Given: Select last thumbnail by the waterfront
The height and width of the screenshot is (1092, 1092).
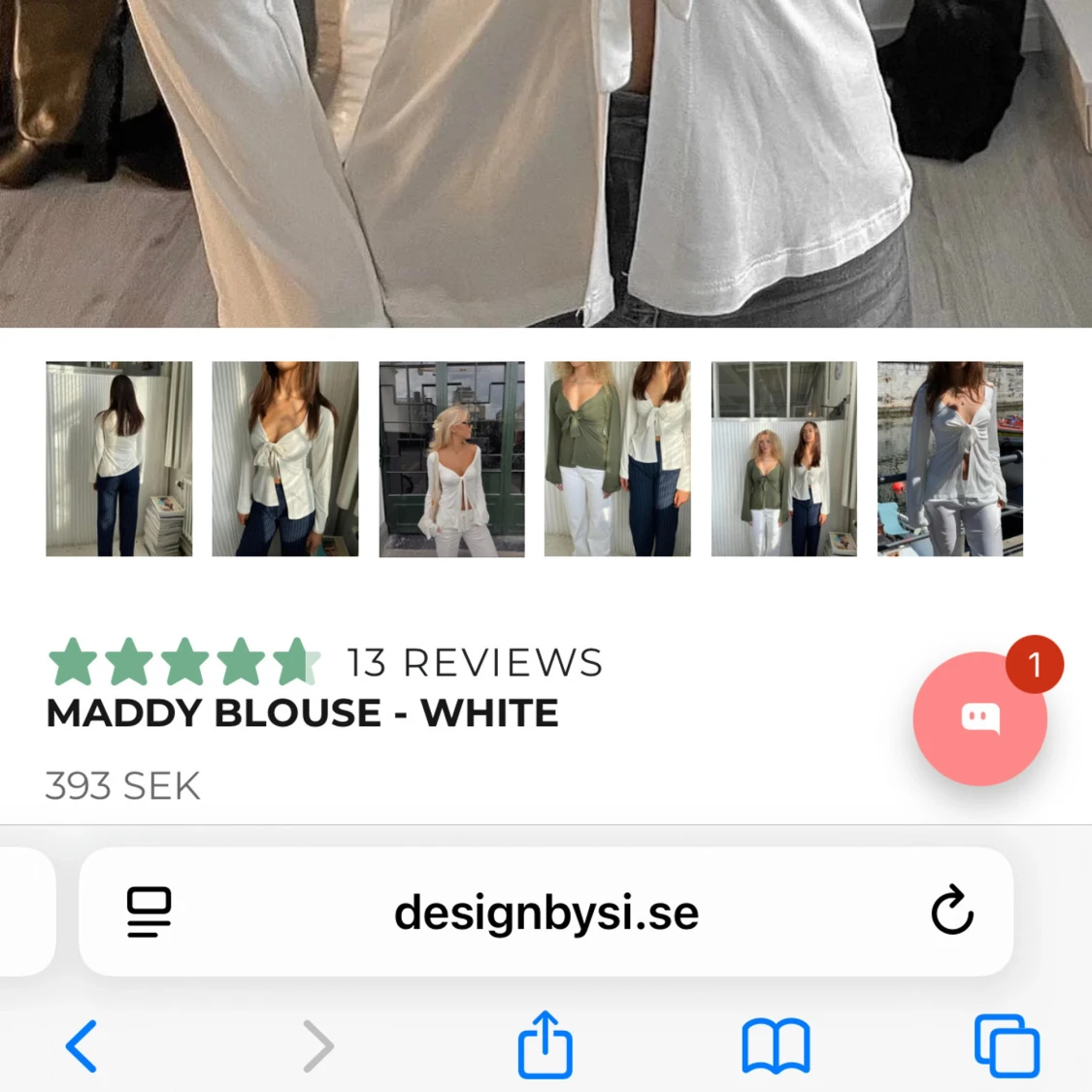Looking at the screenshot, I should 949,459.
